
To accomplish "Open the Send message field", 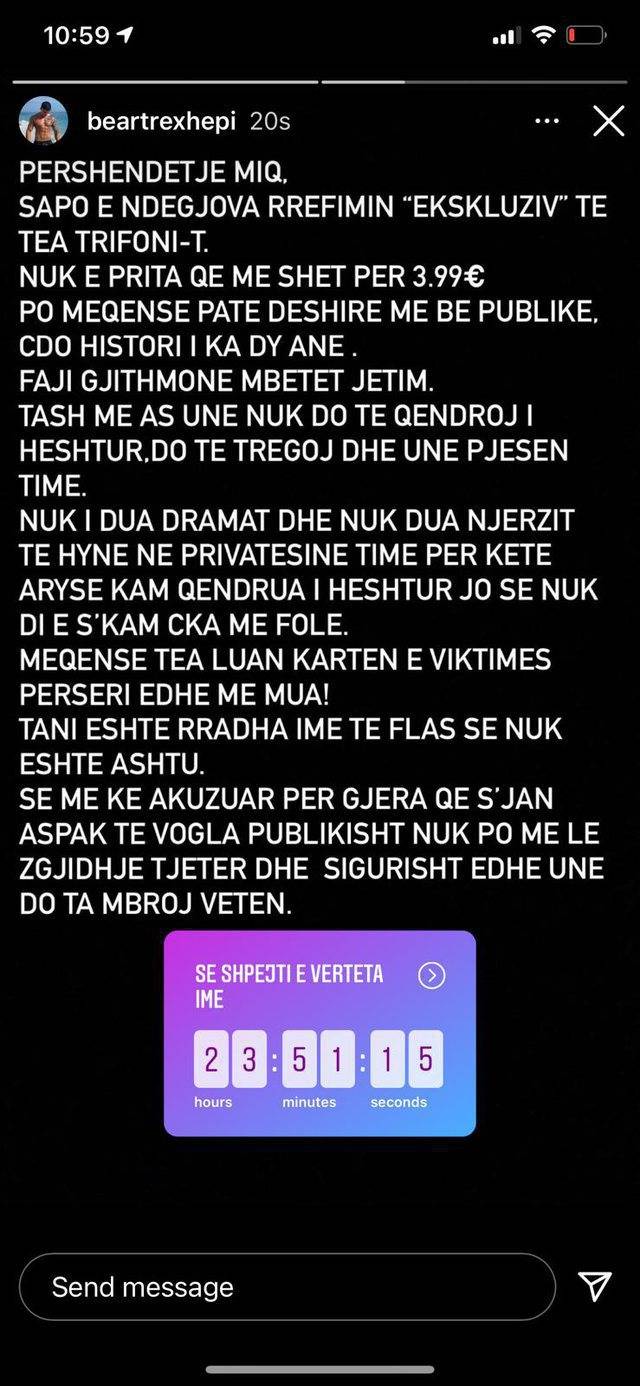I will (x=286, y=1286).
